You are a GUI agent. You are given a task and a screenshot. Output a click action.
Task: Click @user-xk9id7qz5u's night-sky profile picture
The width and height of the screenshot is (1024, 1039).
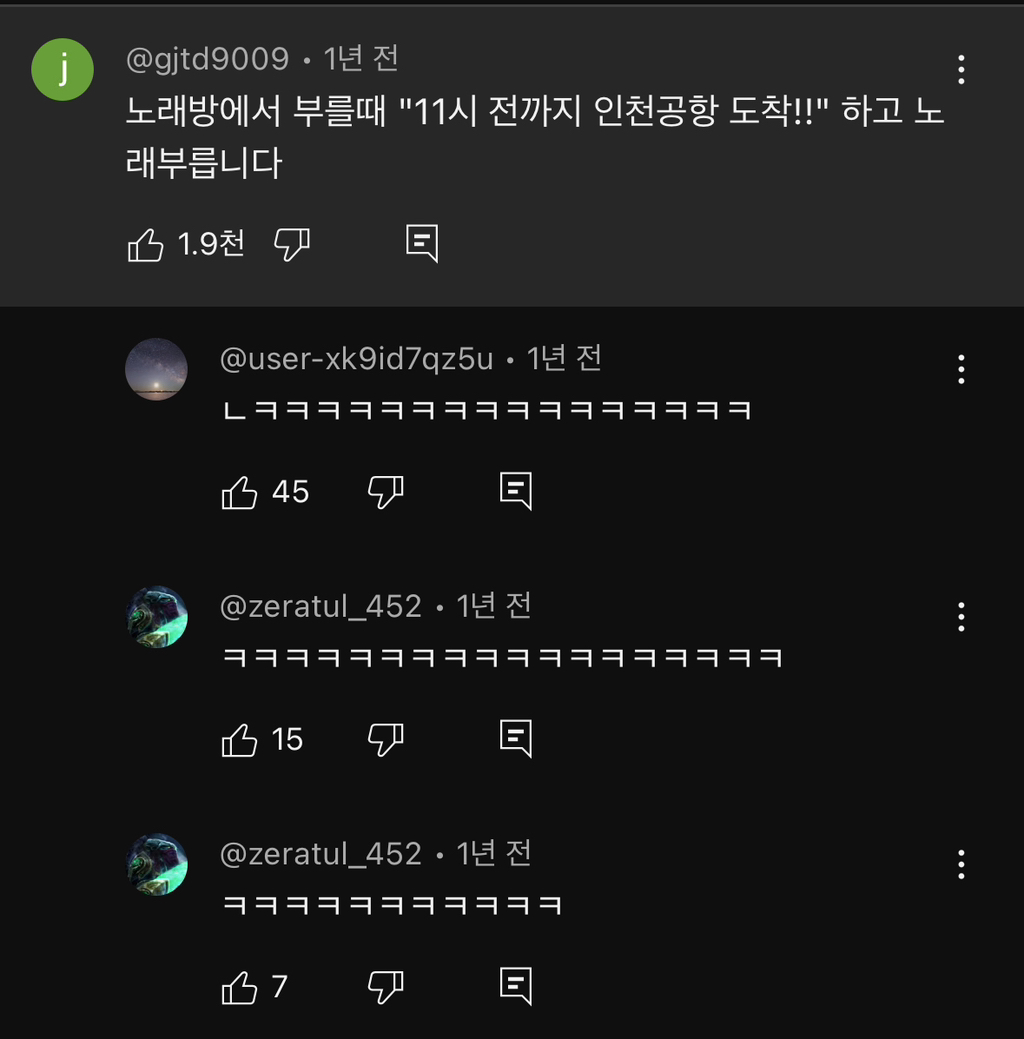pyautogui.click(x=156, y=369)
